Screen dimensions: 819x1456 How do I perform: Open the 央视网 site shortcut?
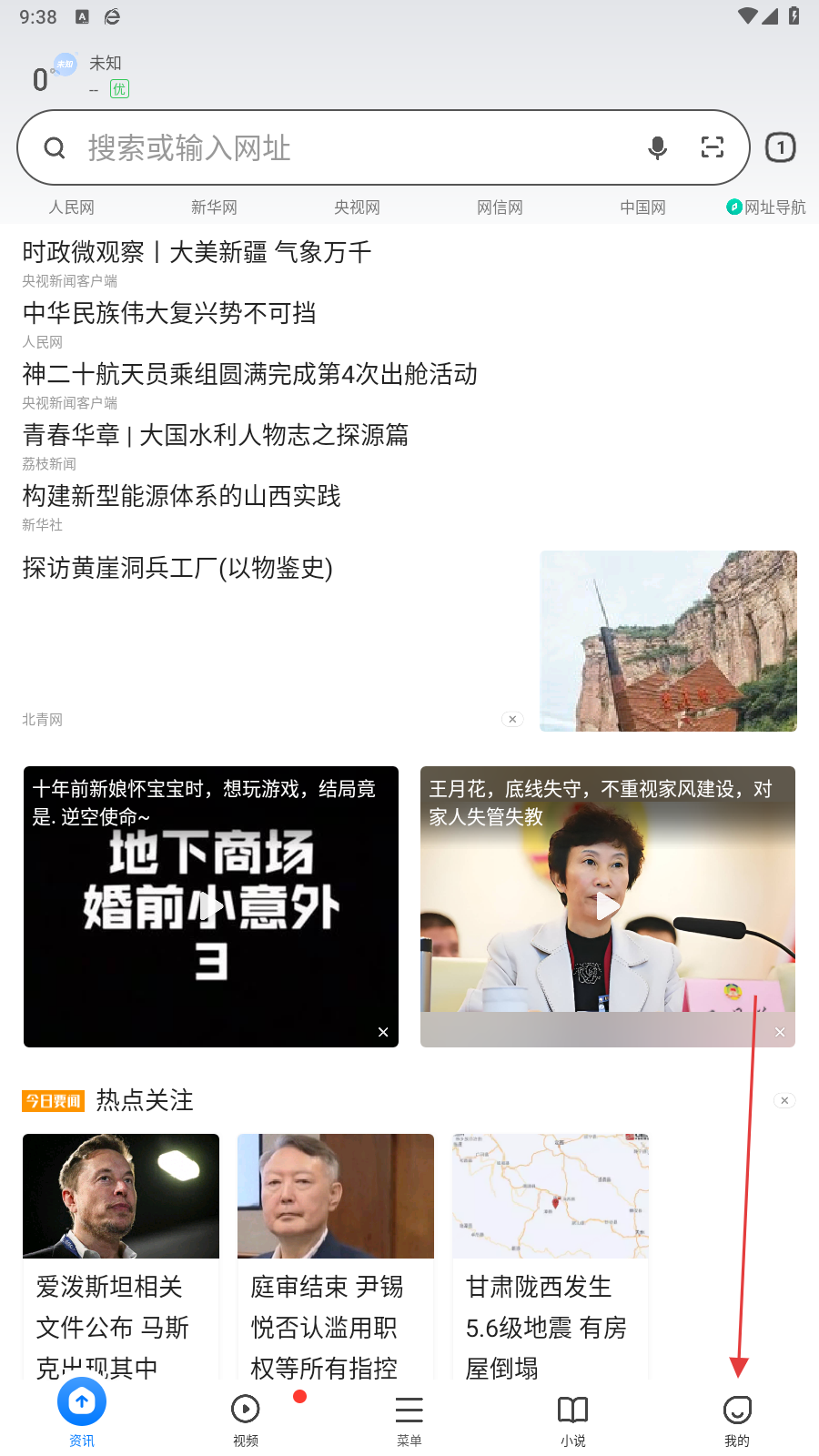point(357,207)
